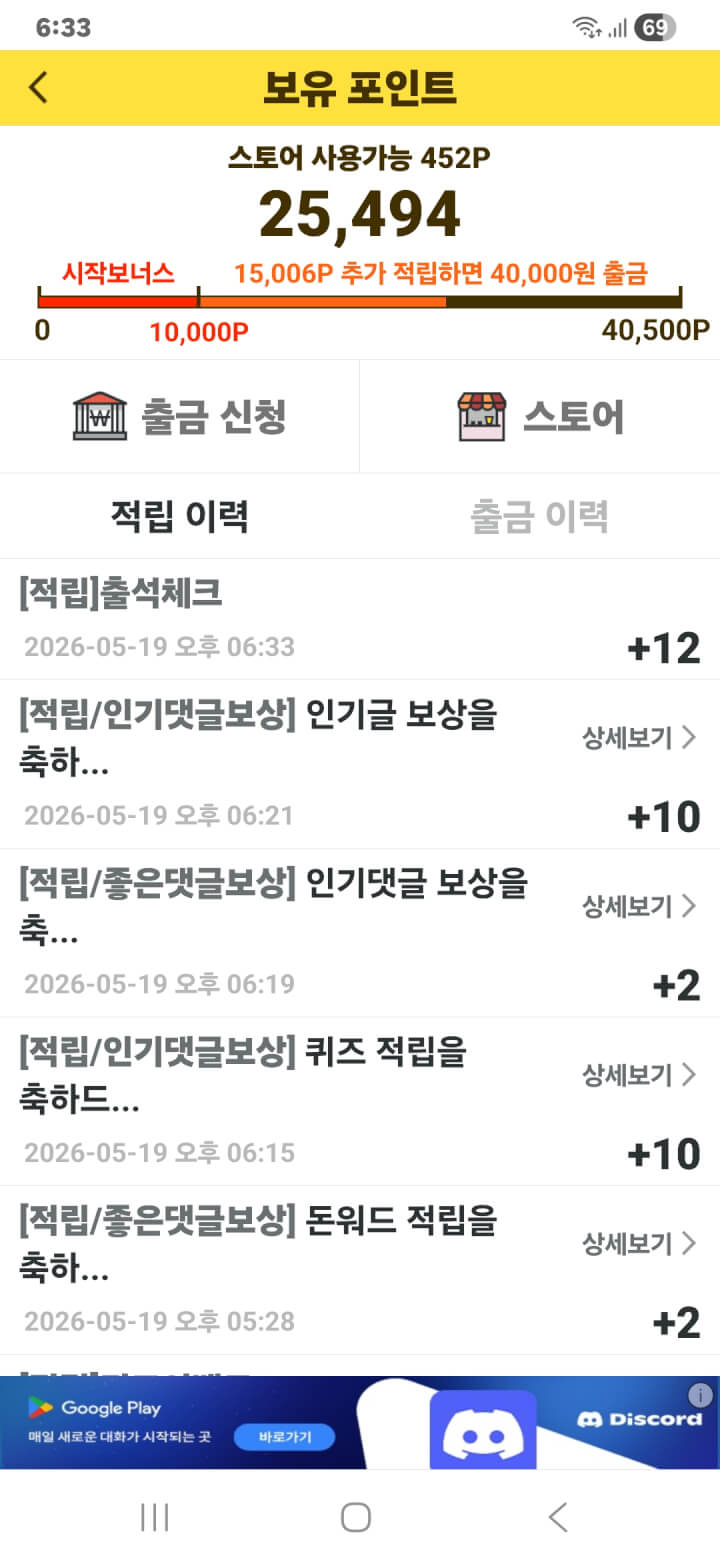This screenshot has width=720, height=1560.
Task: Open recent apps from navigation bar
Action: point(155,1517)
